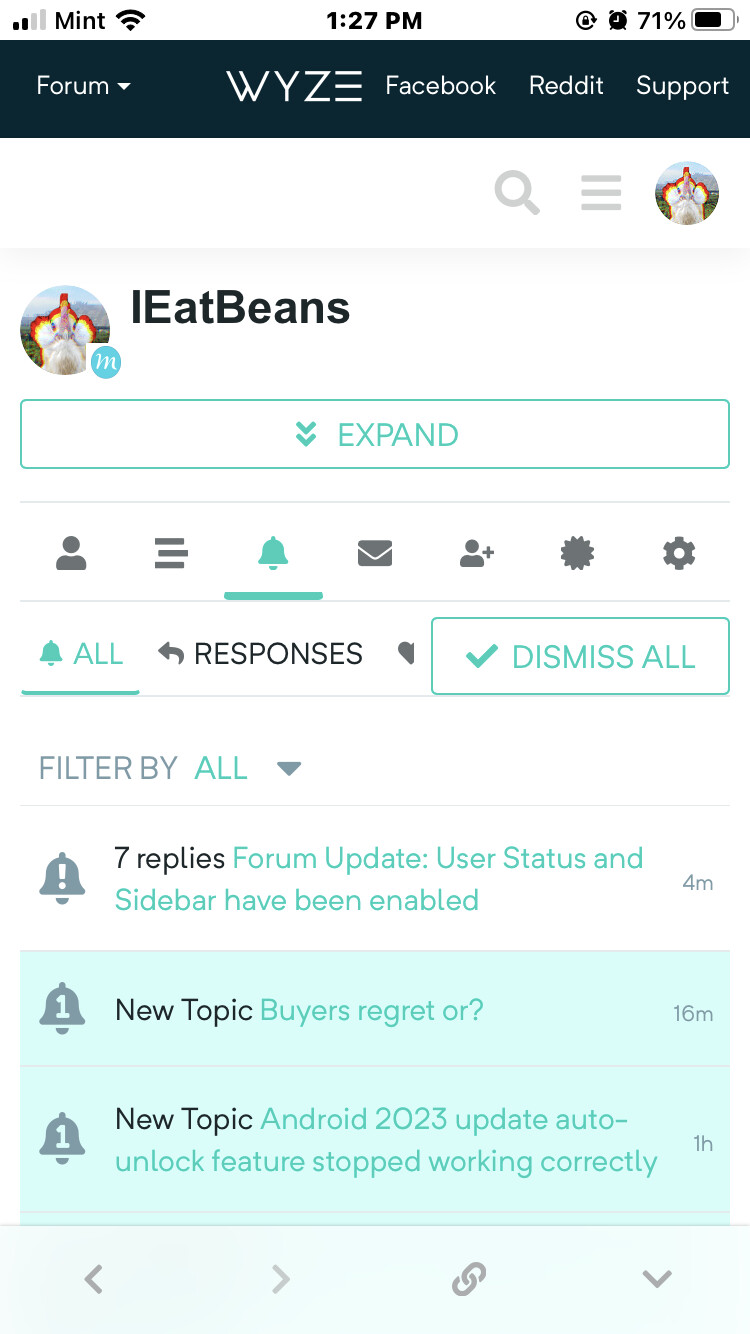Switch to the messages envelope tab
This screenshot has height=1334, width=750.
[x=375, y=553]
